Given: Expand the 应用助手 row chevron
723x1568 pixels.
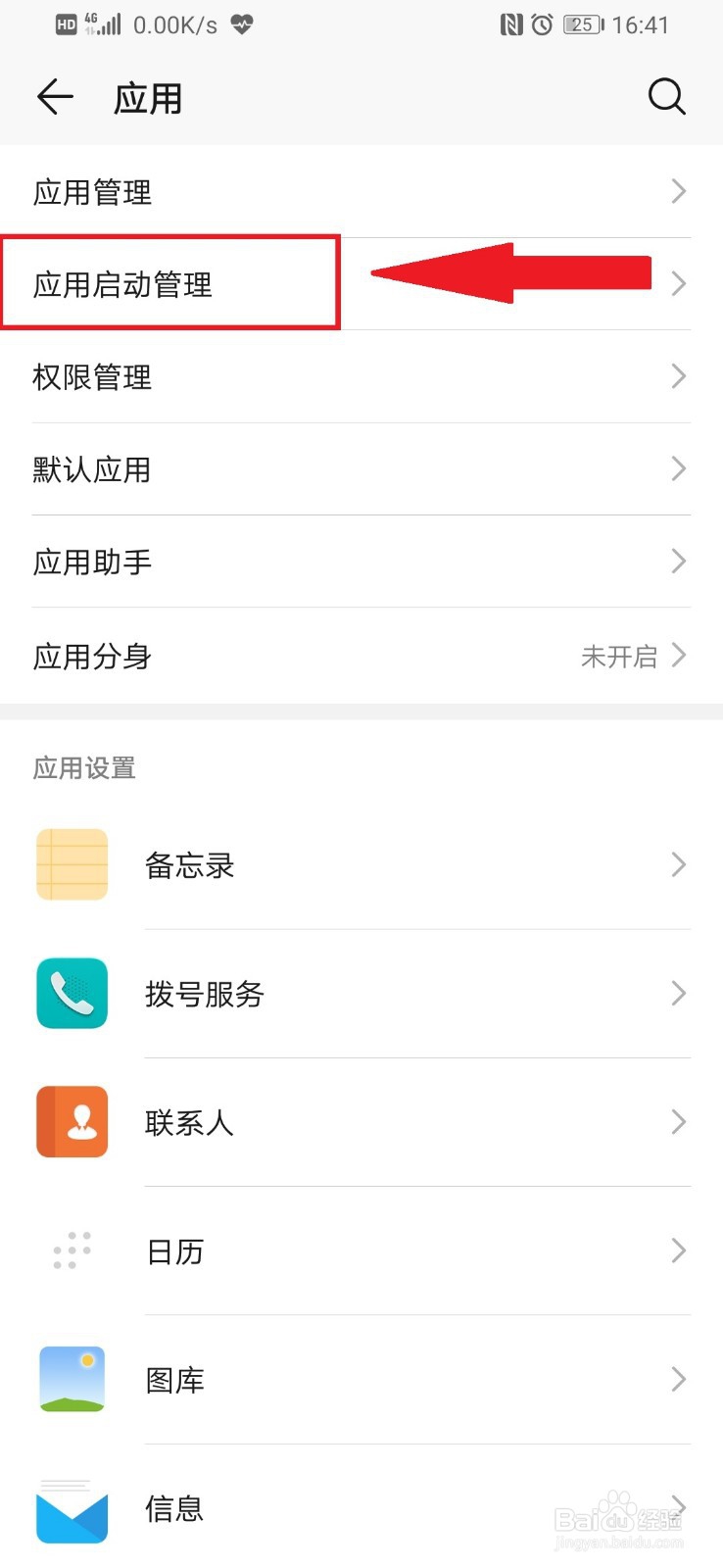Looking at the screenshot, I should point(678,562).
